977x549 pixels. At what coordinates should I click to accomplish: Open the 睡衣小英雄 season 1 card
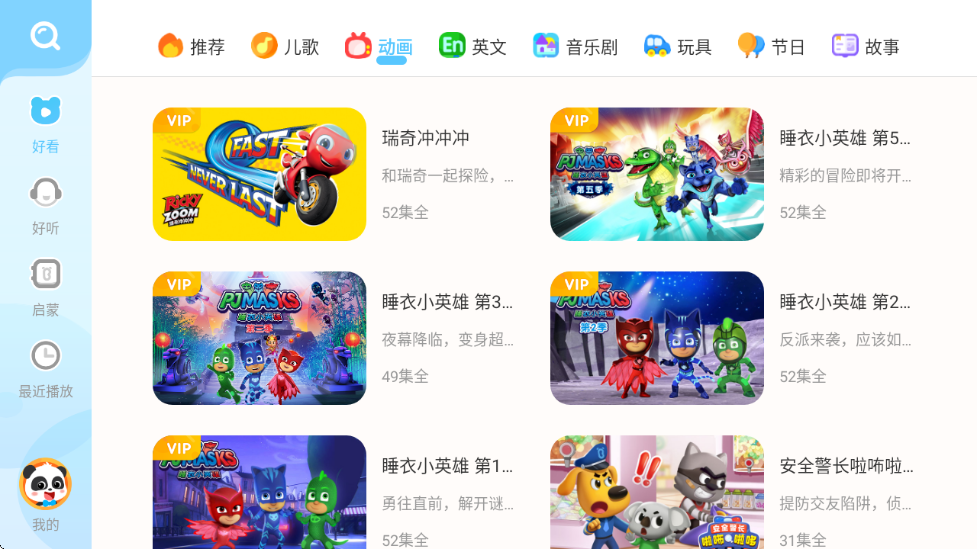coord(259,492)
